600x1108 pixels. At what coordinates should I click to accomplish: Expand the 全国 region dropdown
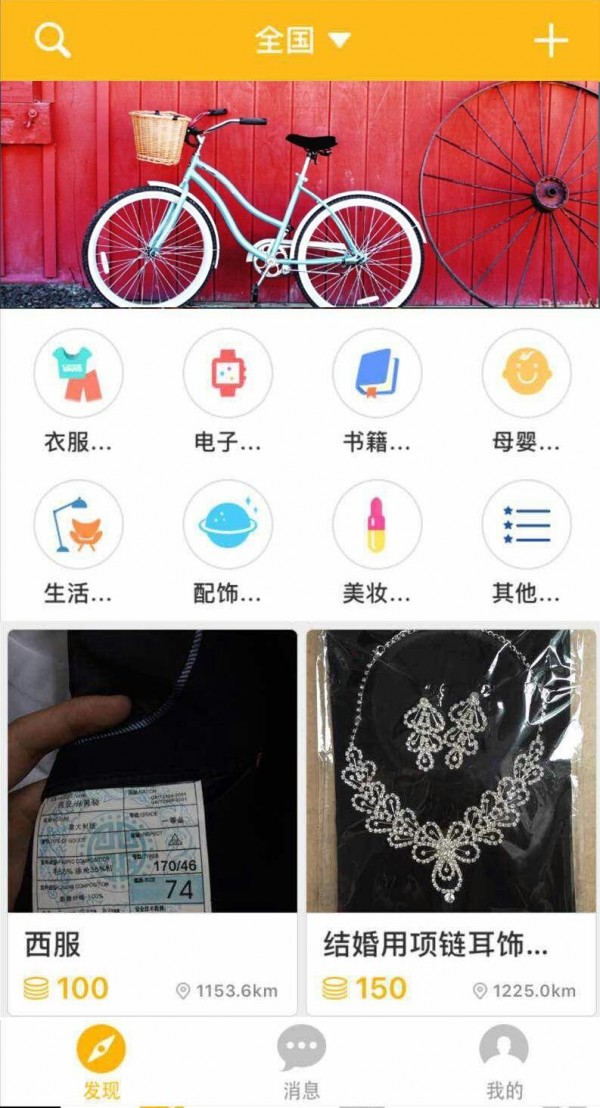tap(301, 40)
